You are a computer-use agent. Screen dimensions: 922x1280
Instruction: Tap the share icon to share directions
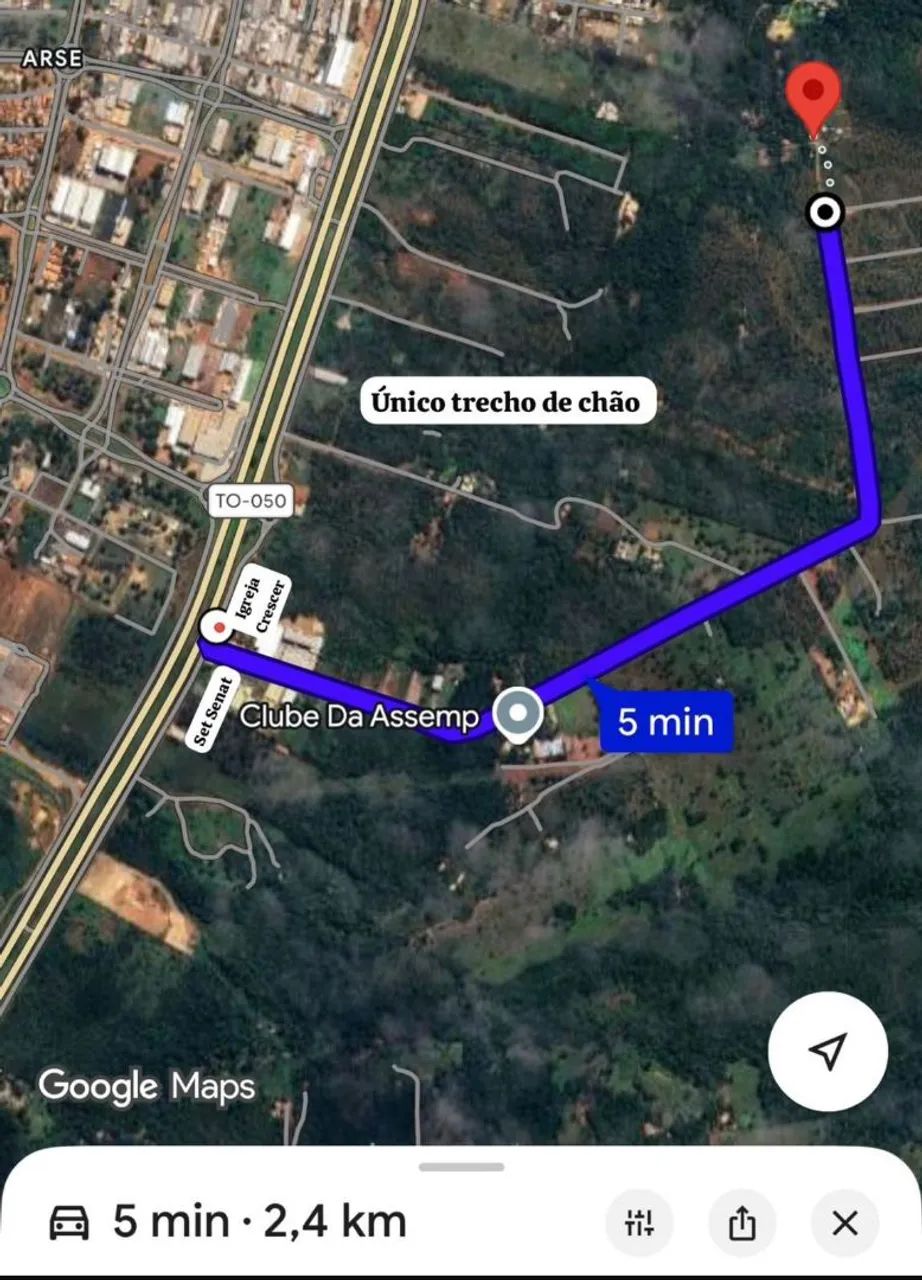pos(744,1221)
